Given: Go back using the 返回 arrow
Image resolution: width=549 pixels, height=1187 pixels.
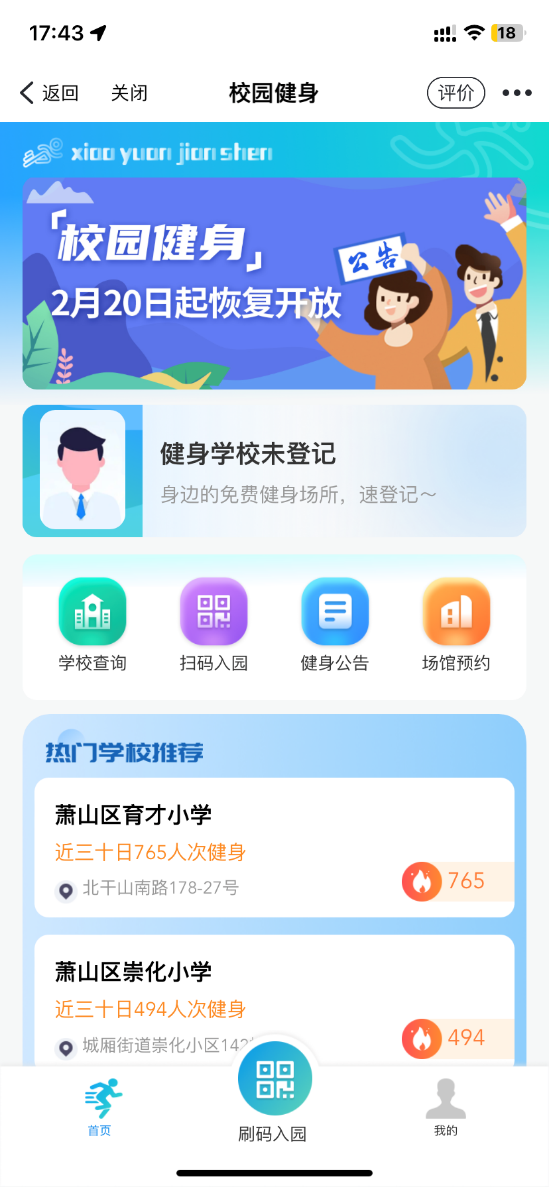Looking at the screenshot, I should 48,93.
